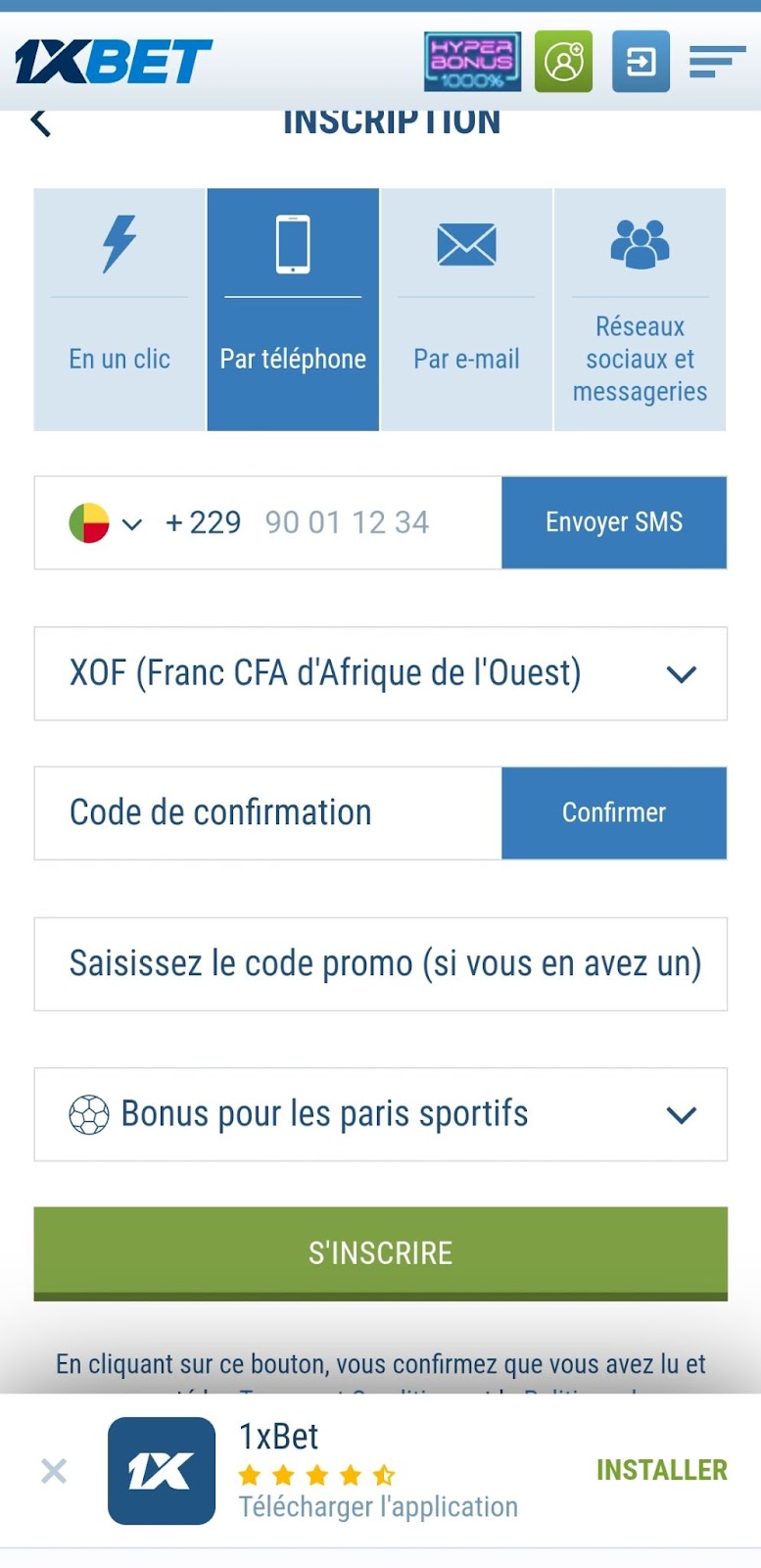
Task: Tap the green registration icon
Action: pyautogui.click(x=563, y=62)
